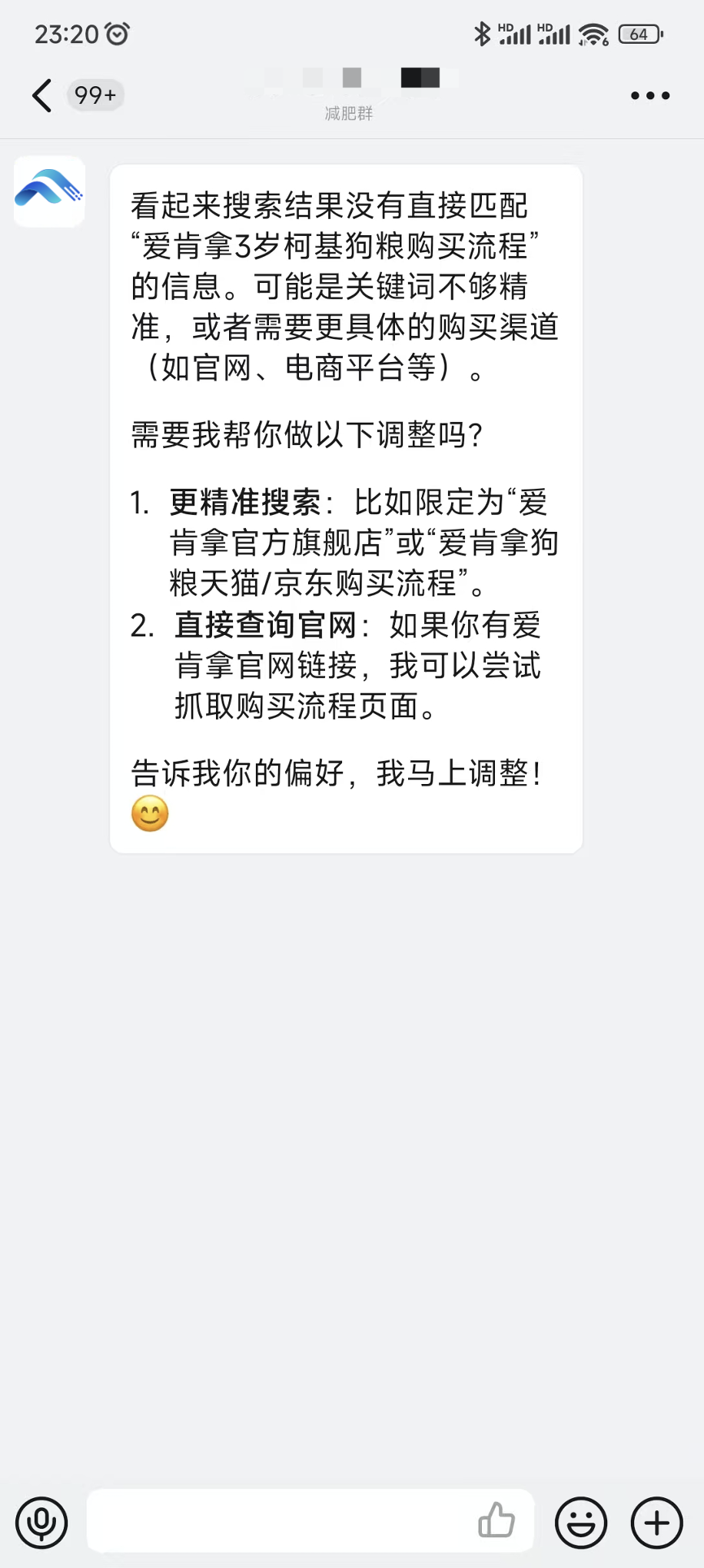Tap the smiling emoji in the message

coord(150,812)
